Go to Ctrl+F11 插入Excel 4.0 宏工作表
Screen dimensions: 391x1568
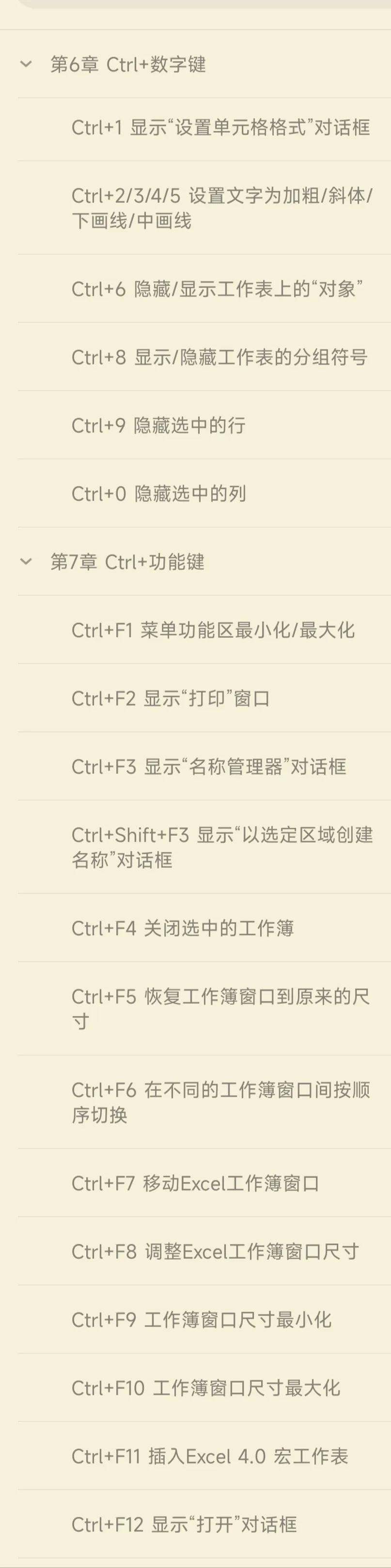coord(209,1456)
